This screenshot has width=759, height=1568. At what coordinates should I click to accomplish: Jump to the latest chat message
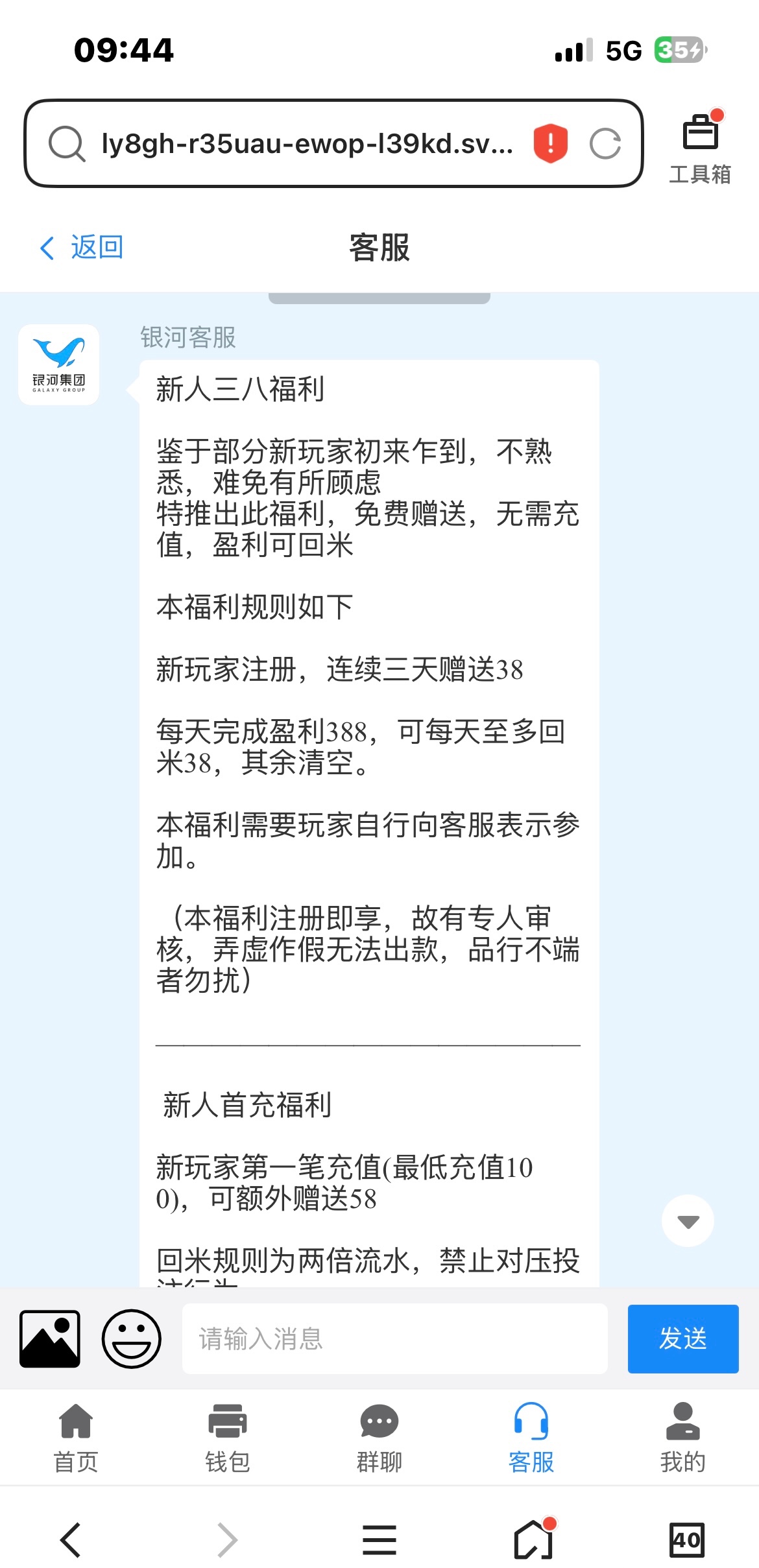(688, 1221)
